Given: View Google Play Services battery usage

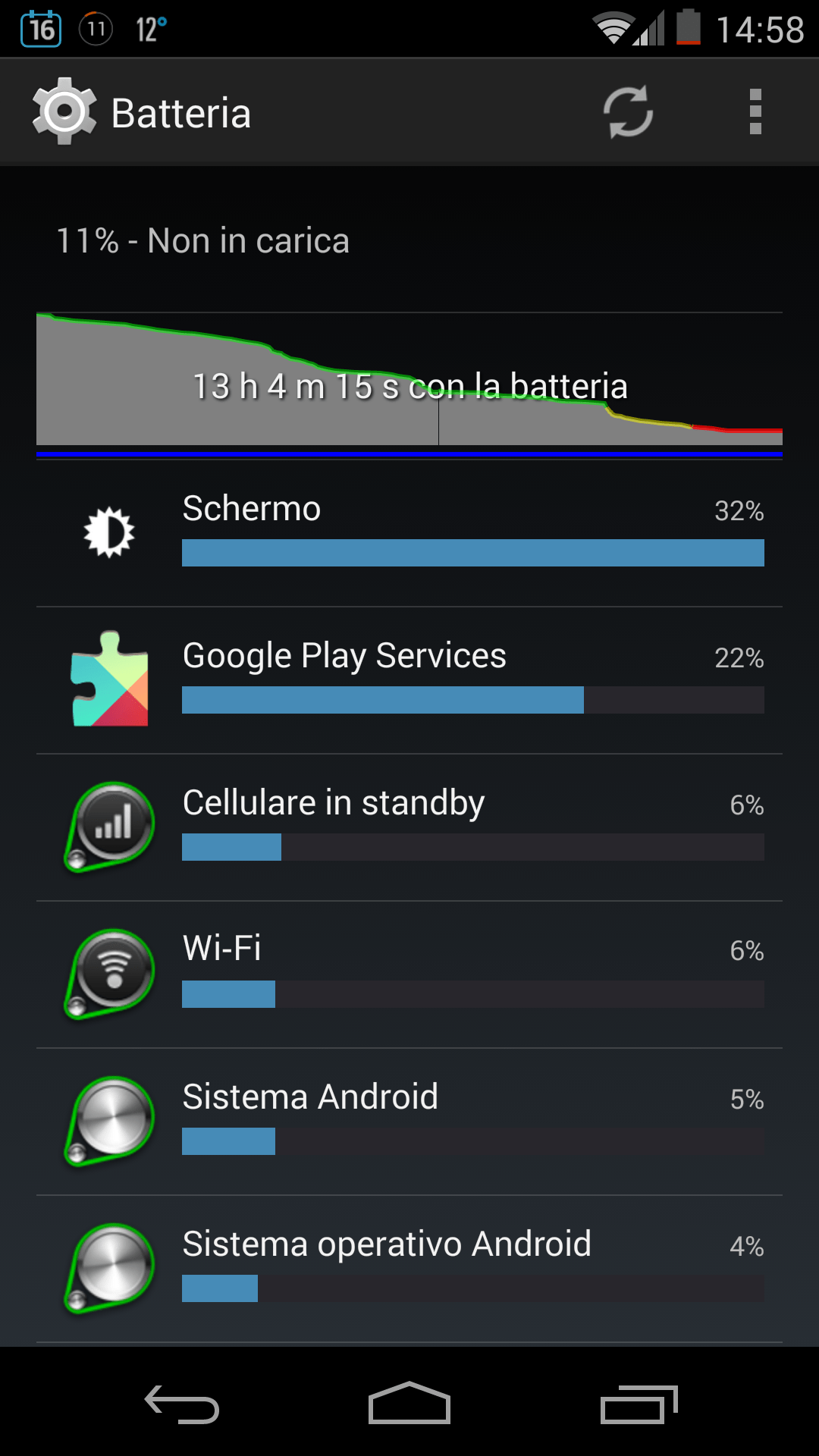Looking at the screenshot, I should click(409, 679).
